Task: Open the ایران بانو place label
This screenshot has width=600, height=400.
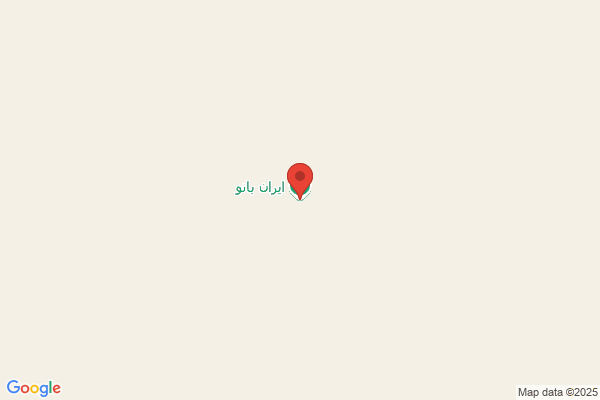Action: (x=260, y=188)
